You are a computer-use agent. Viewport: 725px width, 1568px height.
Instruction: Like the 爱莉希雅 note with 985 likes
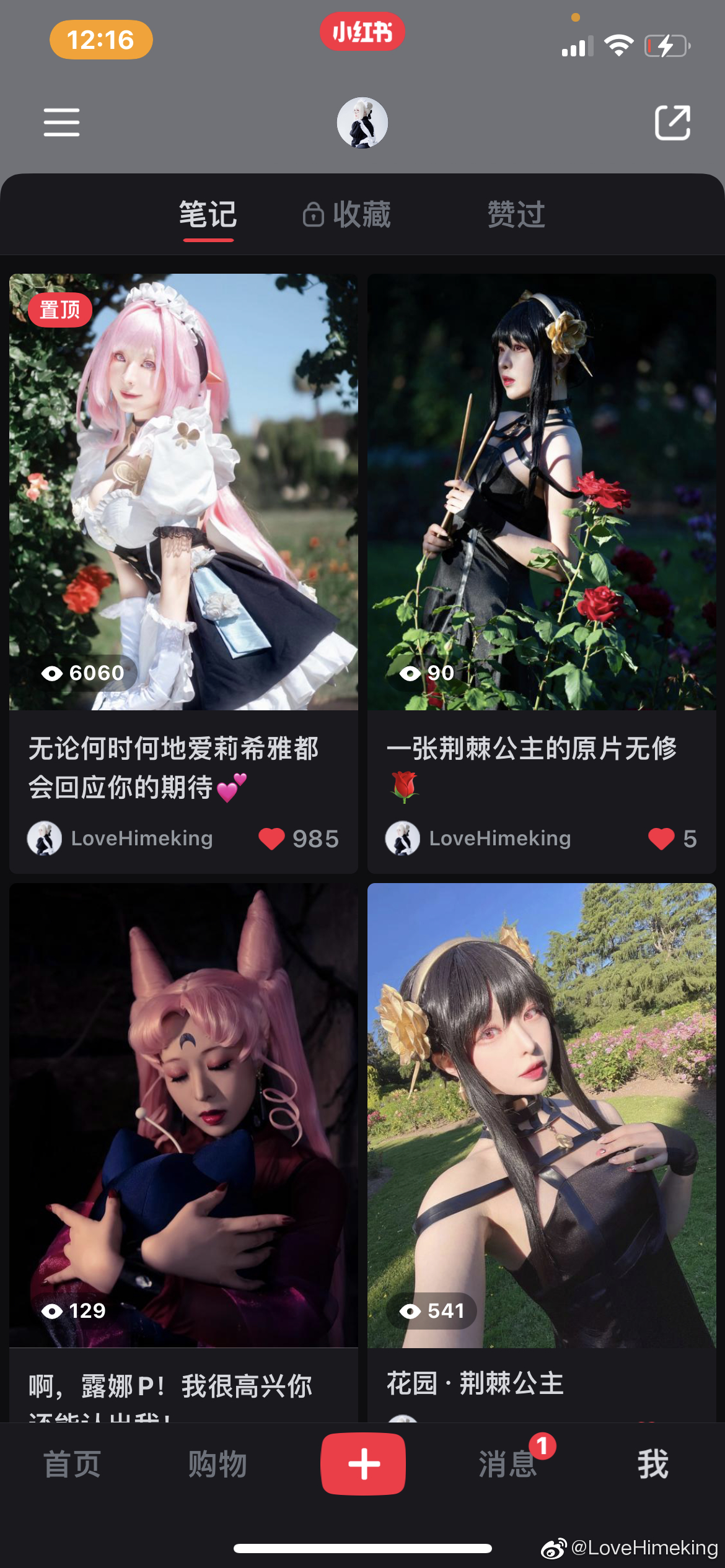(271, 838)
